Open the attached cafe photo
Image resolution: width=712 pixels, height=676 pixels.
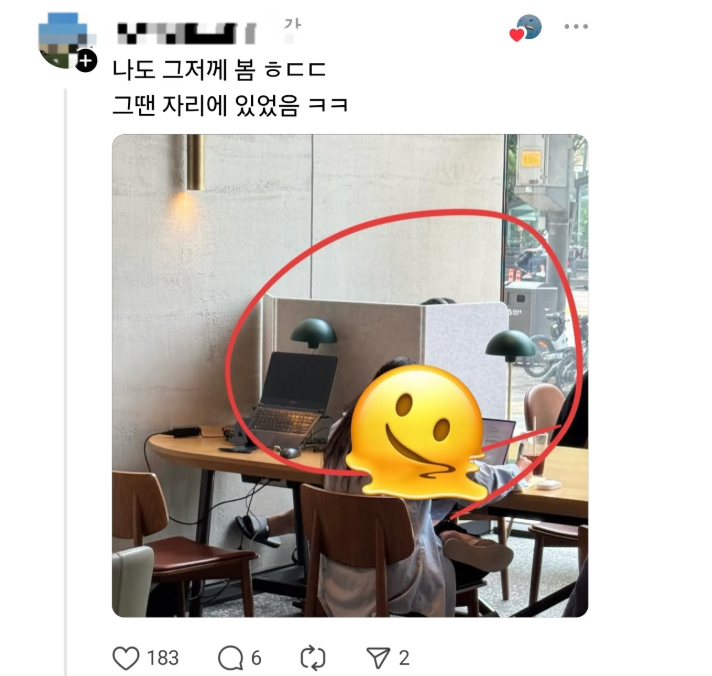tap(349, 375)
